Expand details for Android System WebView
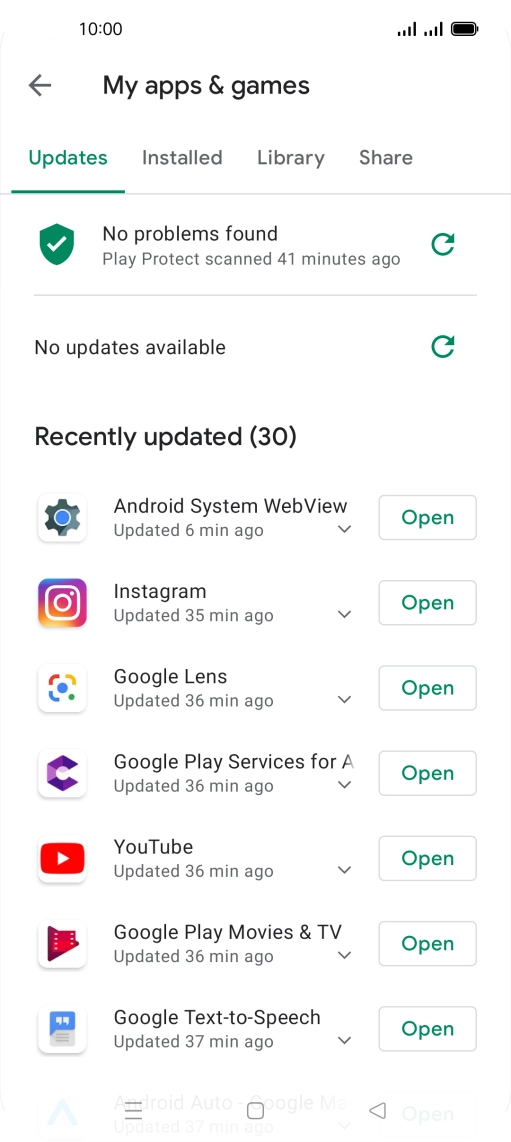 tap(345, 529)
